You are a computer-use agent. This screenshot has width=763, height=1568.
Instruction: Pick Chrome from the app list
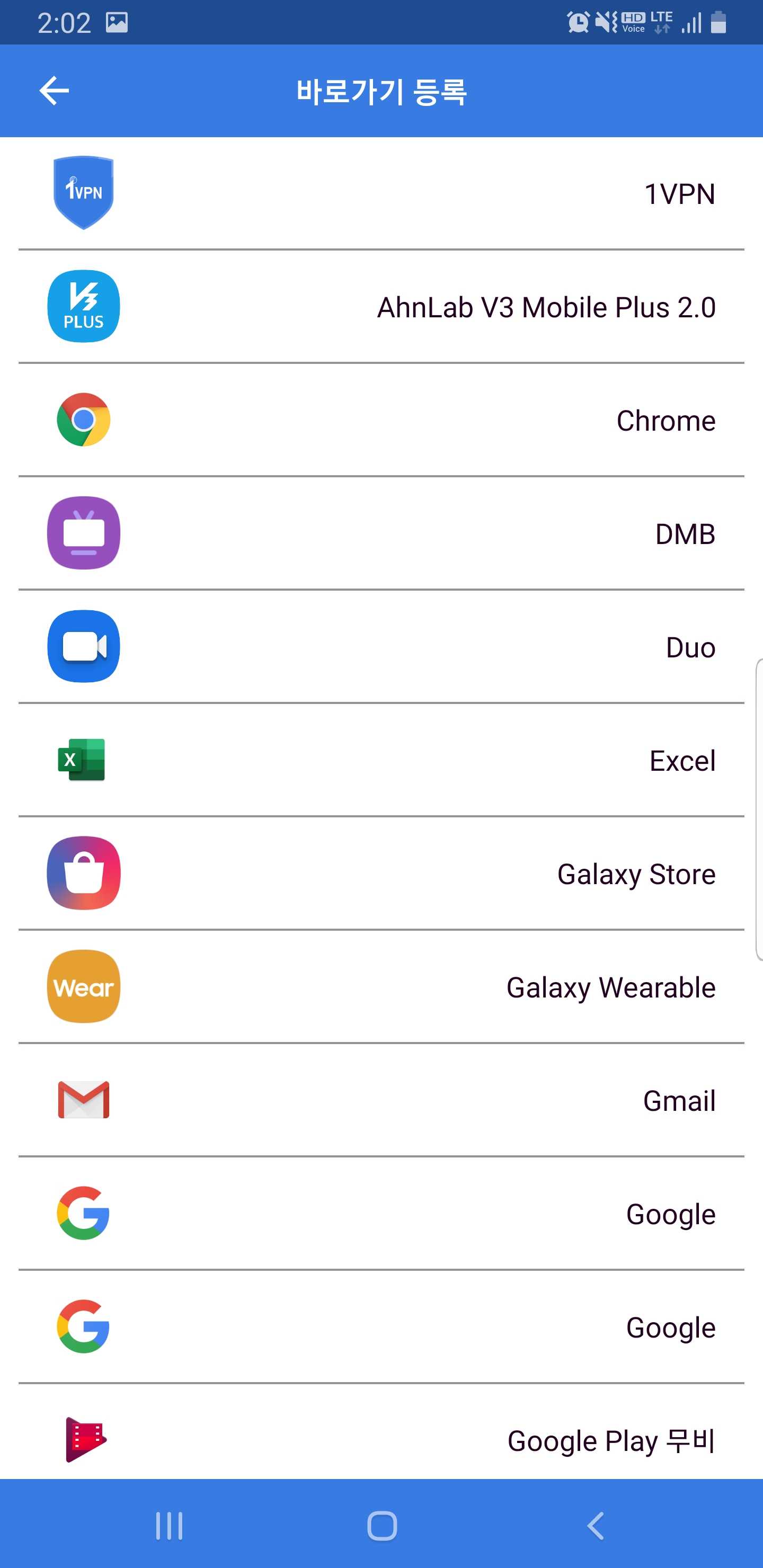[381, 420]
